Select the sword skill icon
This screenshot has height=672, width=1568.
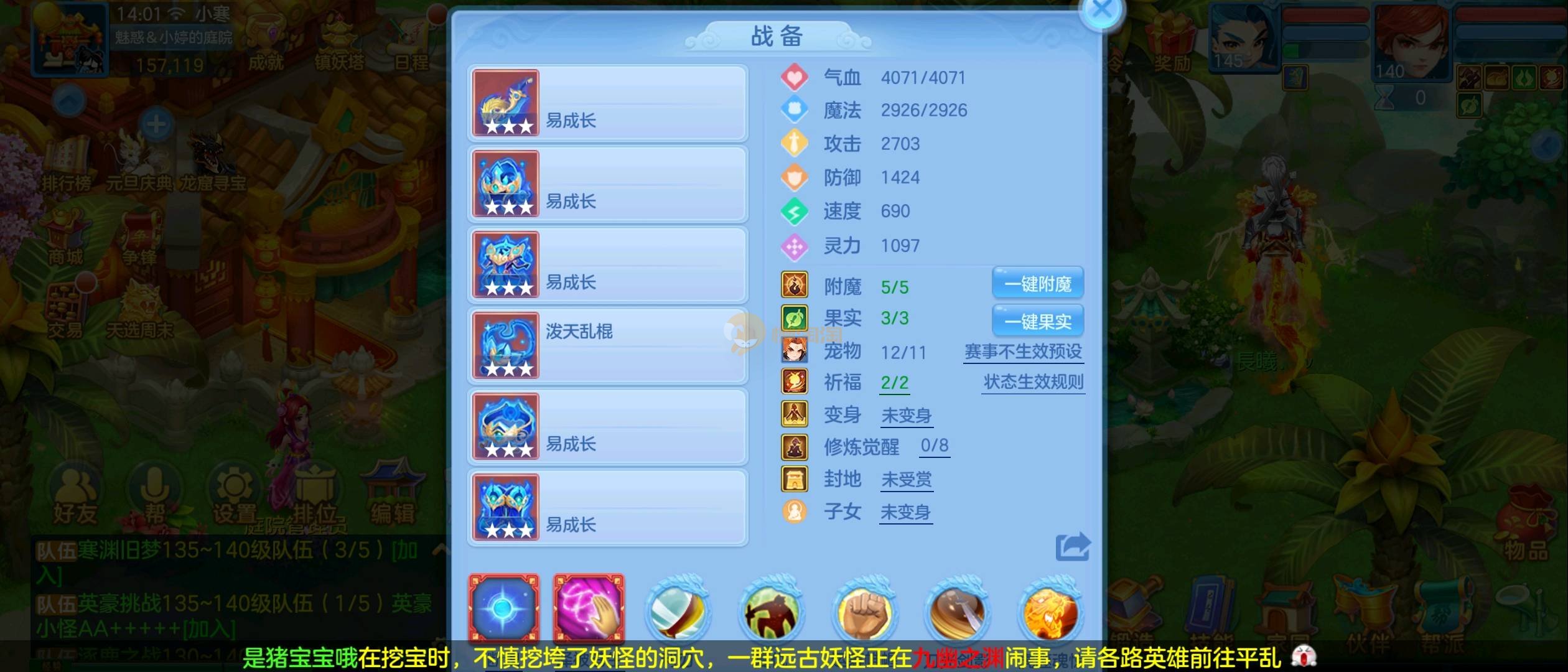(x=957, y=612)
